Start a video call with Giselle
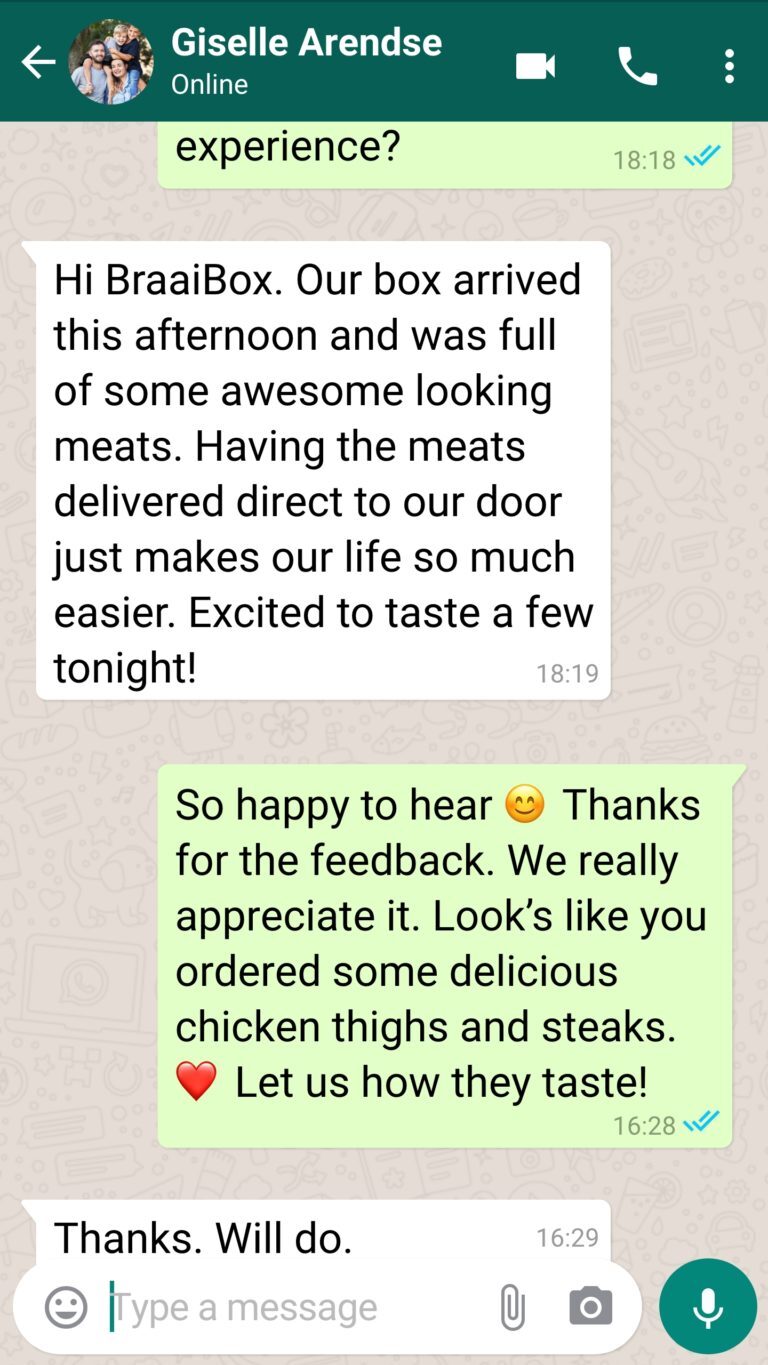768x1365 pixels. 535,67
